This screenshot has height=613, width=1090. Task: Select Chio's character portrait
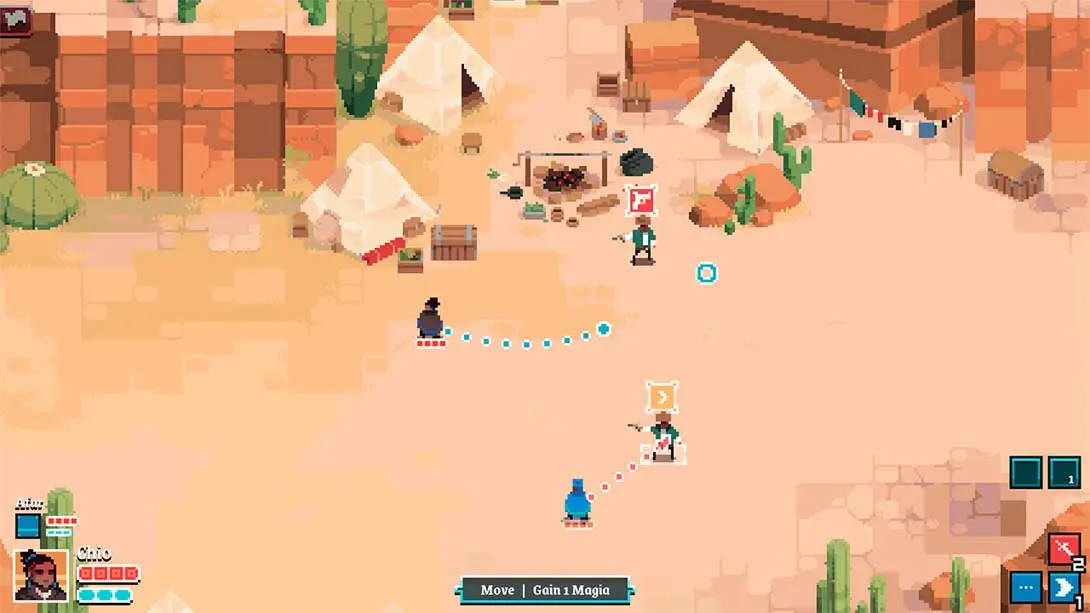click(42, 575)
